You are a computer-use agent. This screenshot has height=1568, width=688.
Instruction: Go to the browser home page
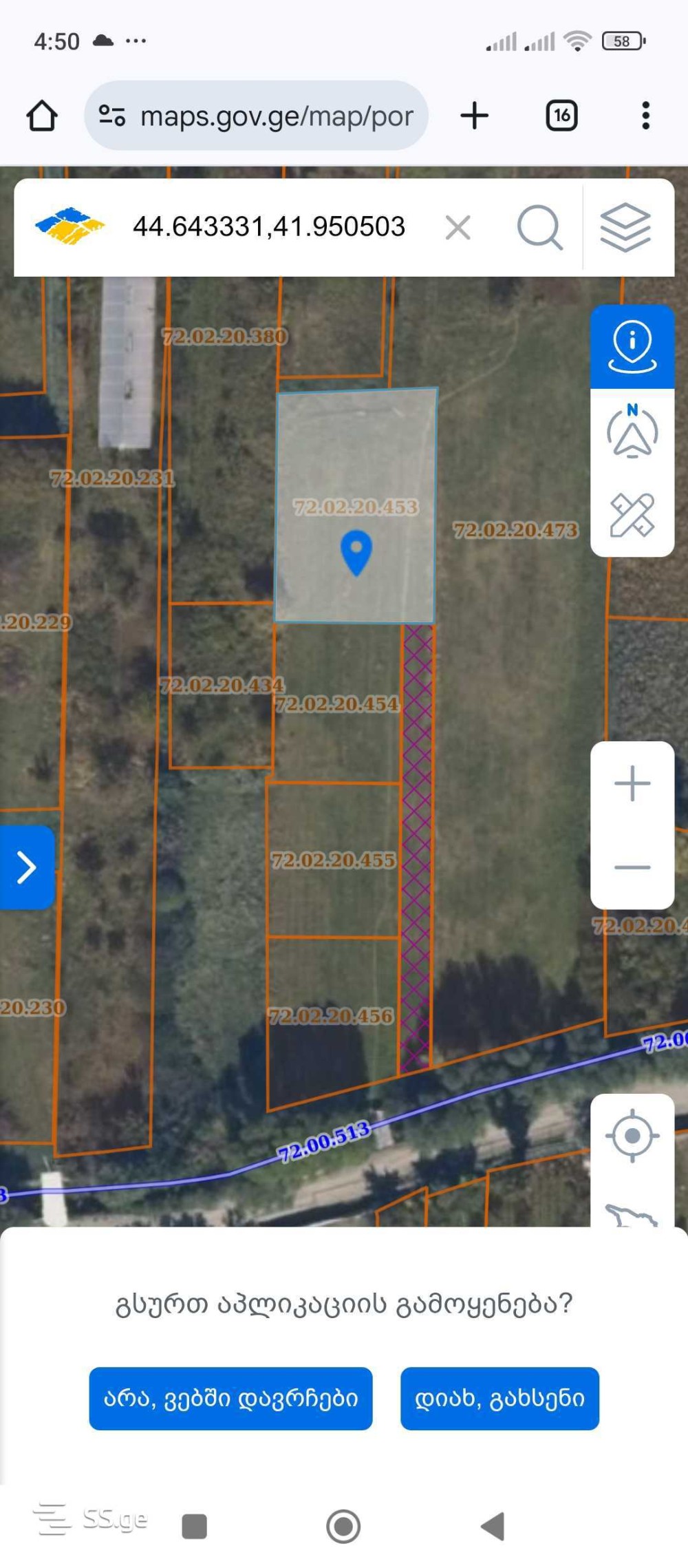42,116
